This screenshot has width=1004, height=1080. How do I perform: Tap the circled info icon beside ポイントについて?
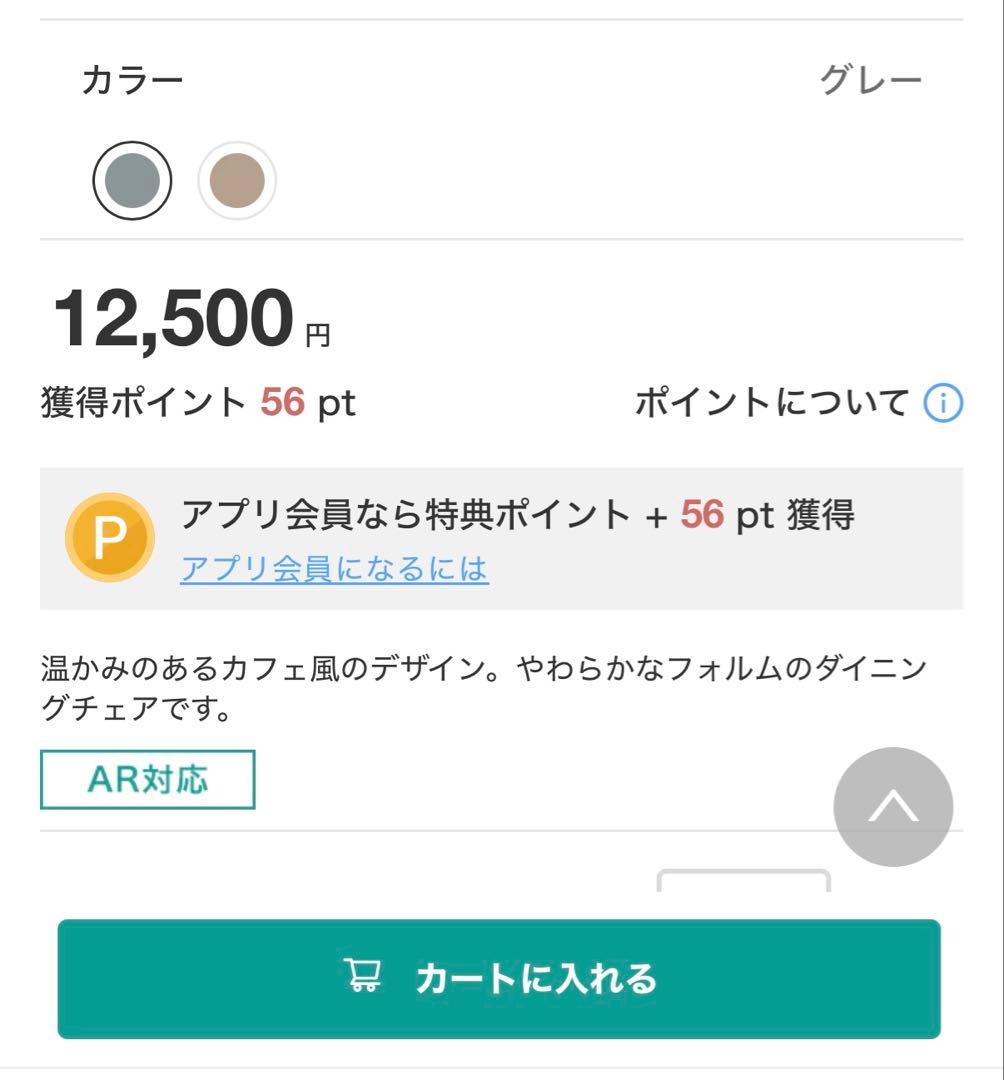[x=944, y=400]
